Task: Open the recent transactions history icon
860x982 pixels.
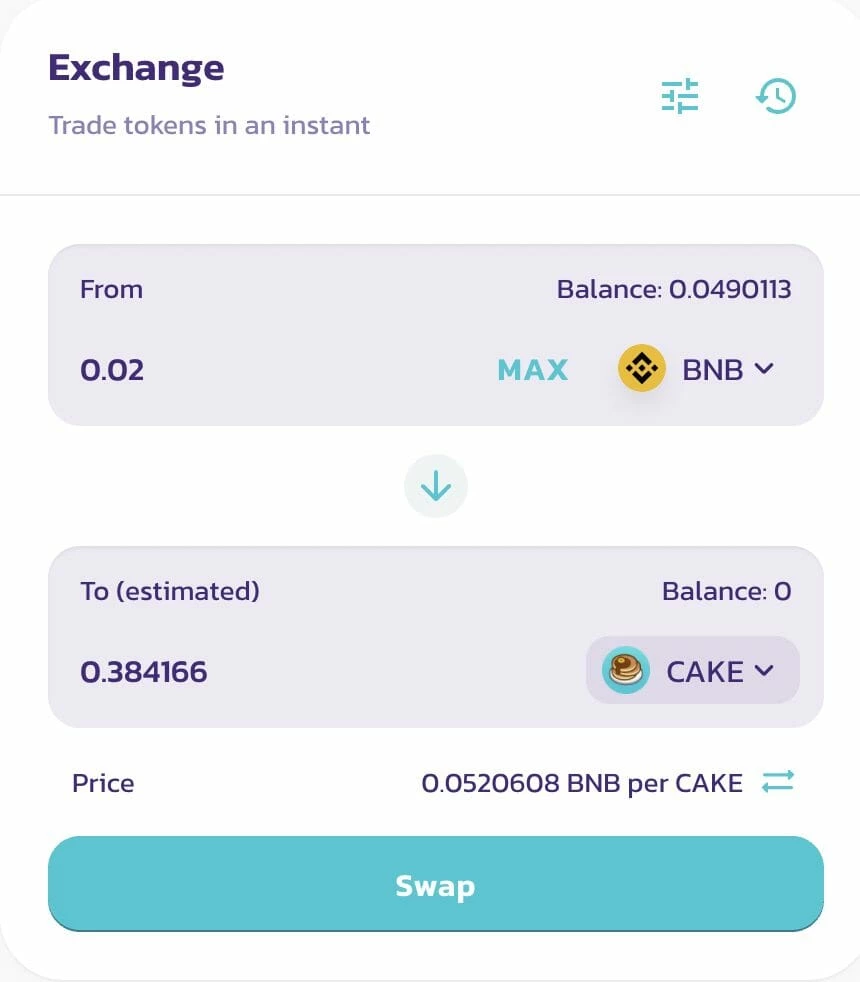Action: (775, 96)
